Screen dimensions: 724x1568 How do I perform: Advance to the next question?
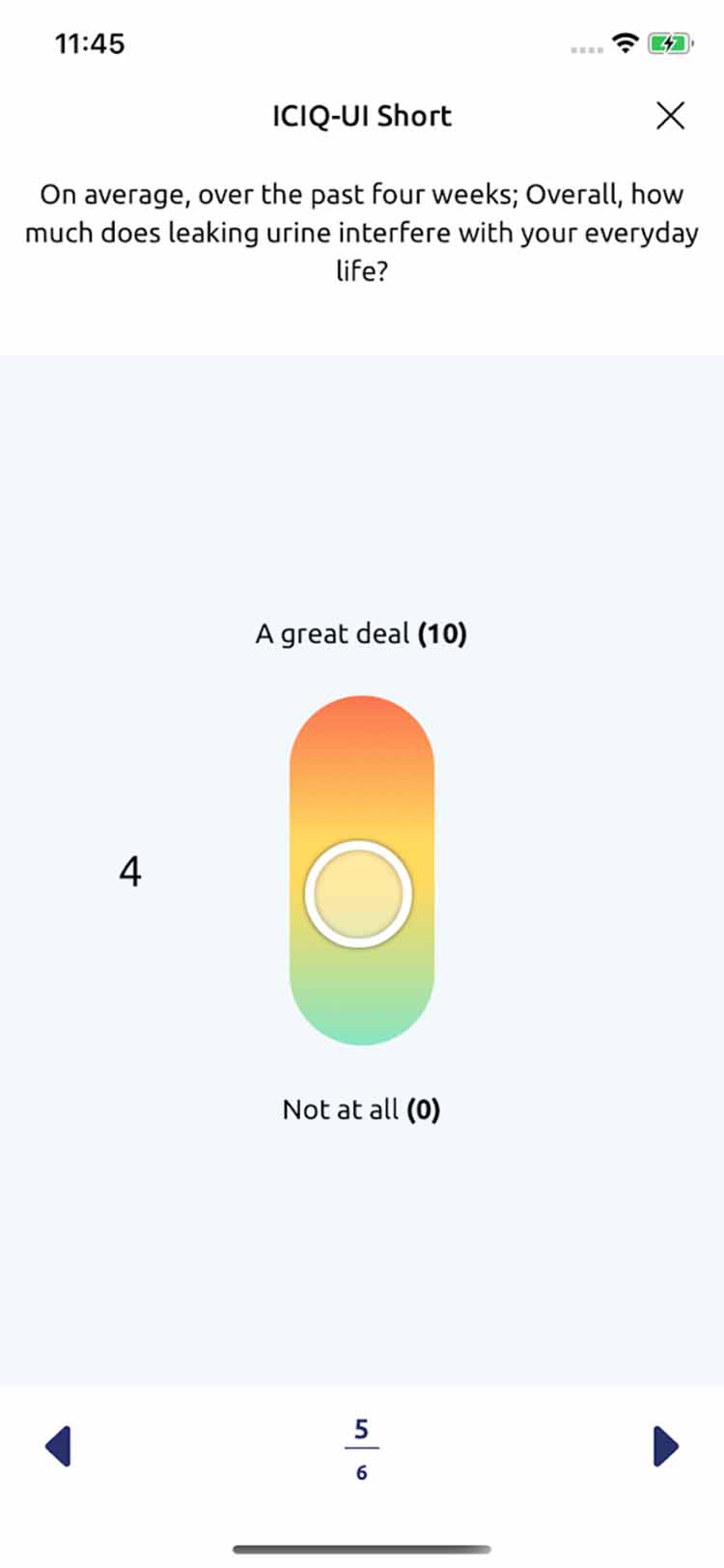pyautogui.click(x=665, y=1445)
